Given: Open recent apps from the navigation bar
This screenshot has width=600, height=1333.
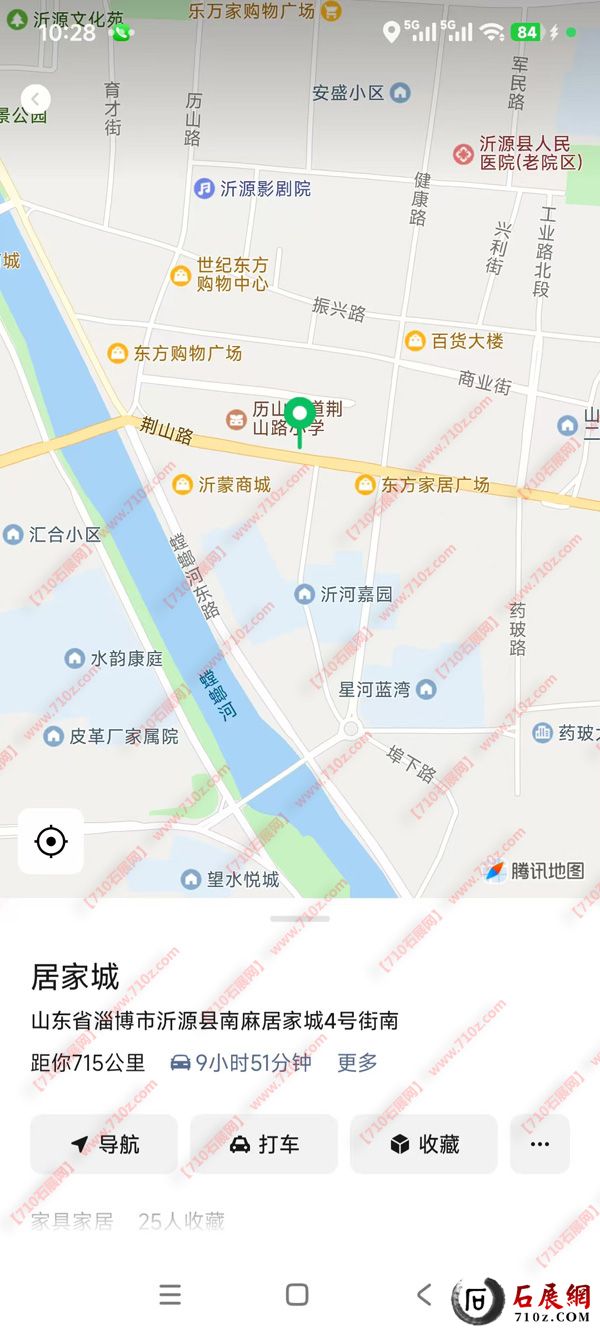Looking at the screenshot, I should [x=170, y=1295].
